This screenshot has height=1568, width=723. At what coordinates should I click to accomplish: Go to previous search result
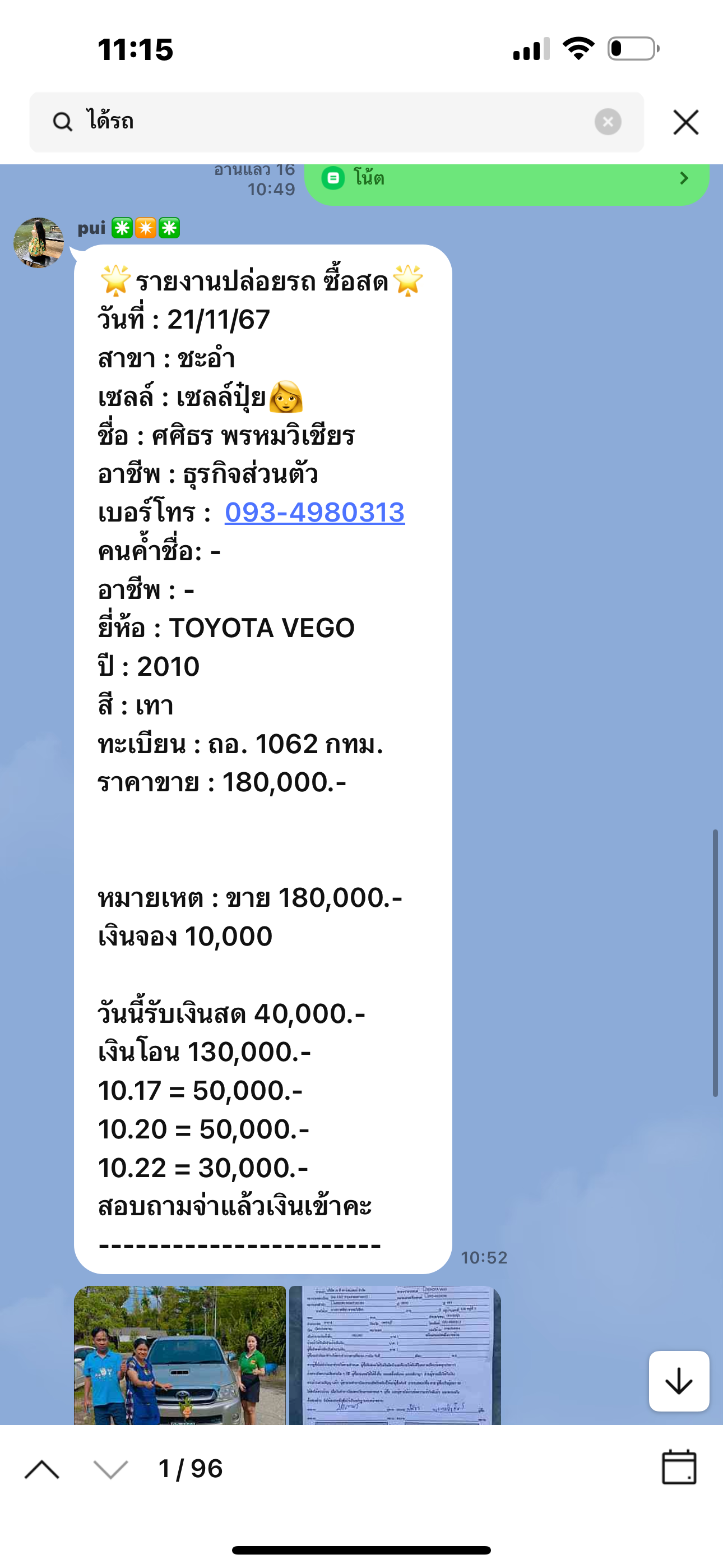(41, 1469)
